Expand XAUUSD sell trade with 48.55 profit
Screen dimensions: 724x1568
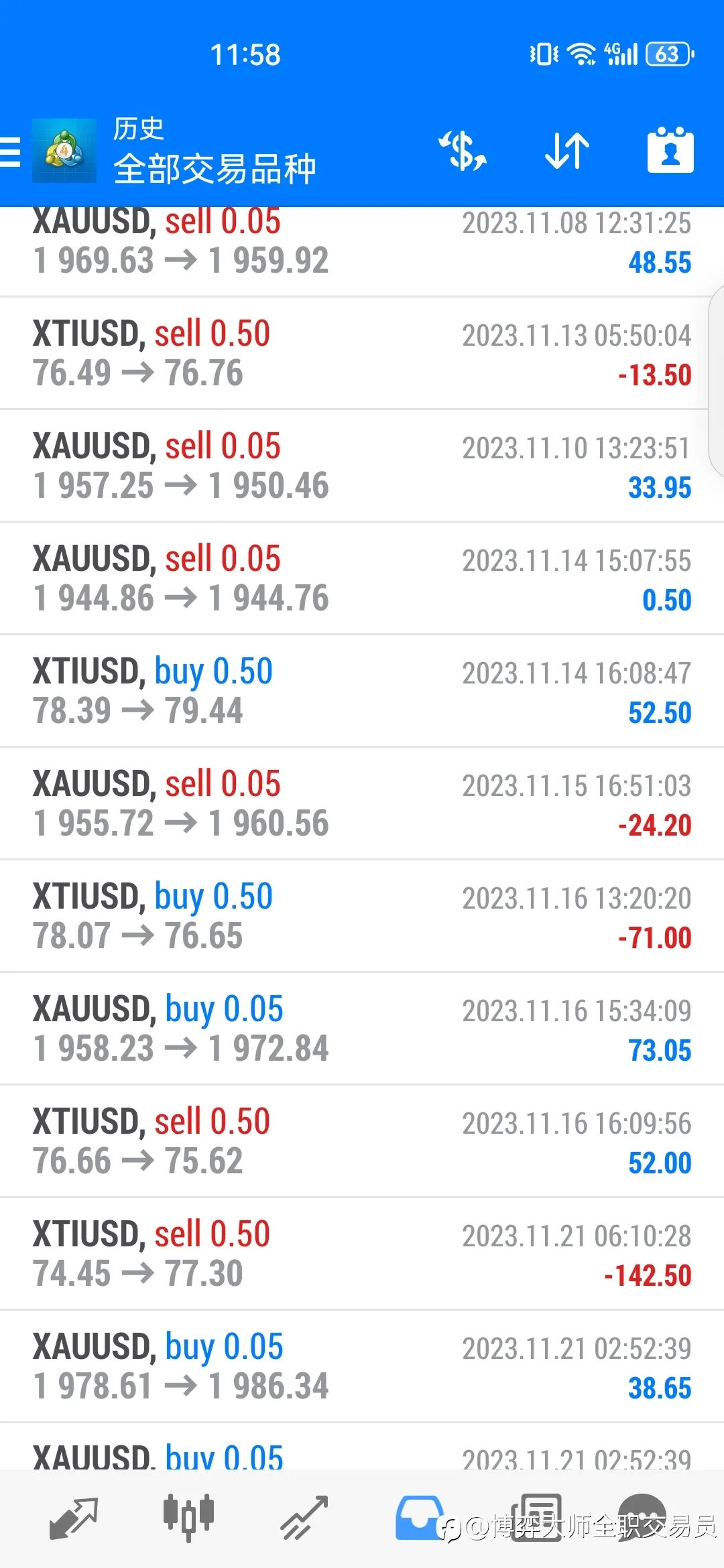click(362, 251)
